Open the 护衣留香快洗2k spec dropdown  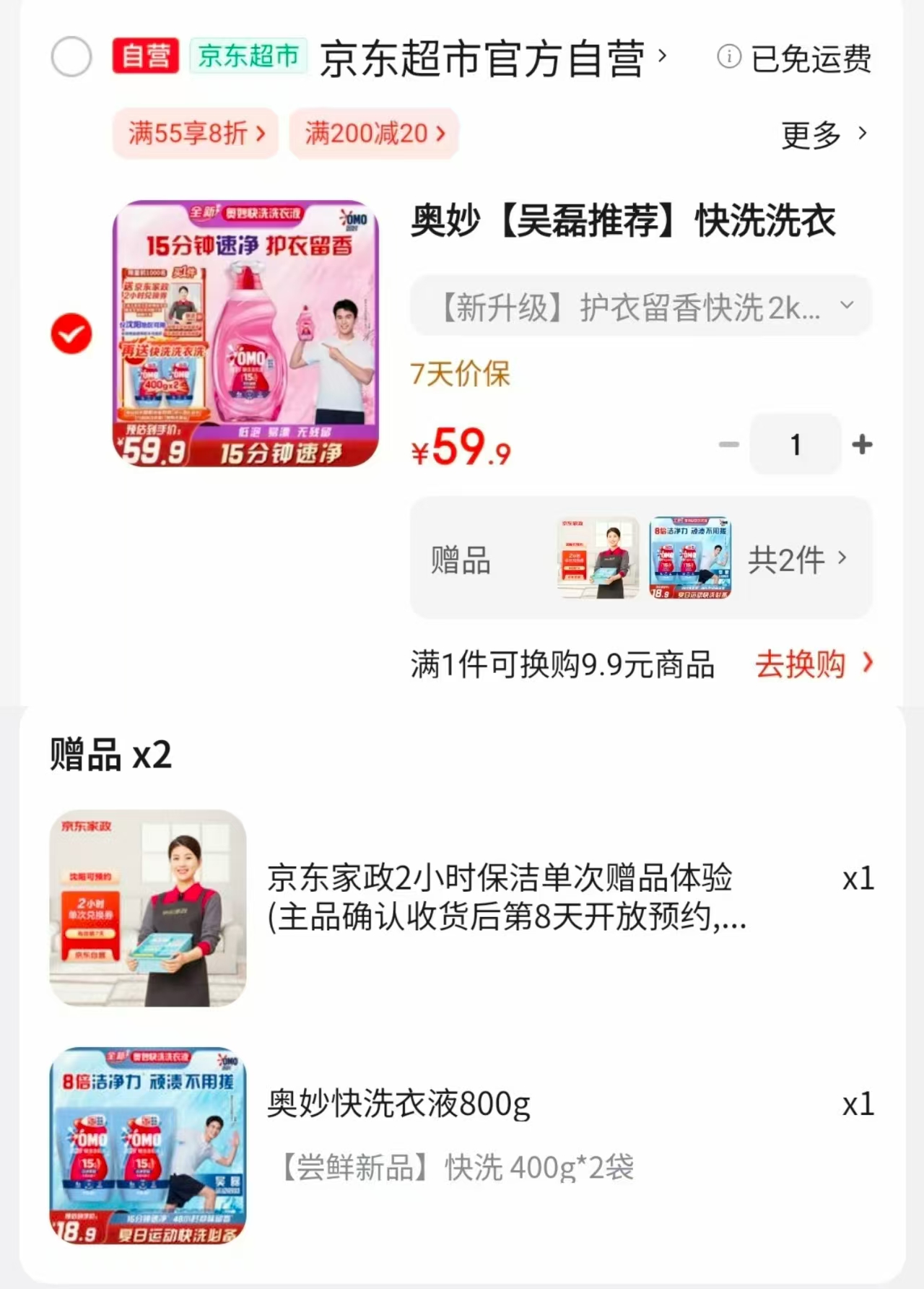coord(642,306)
